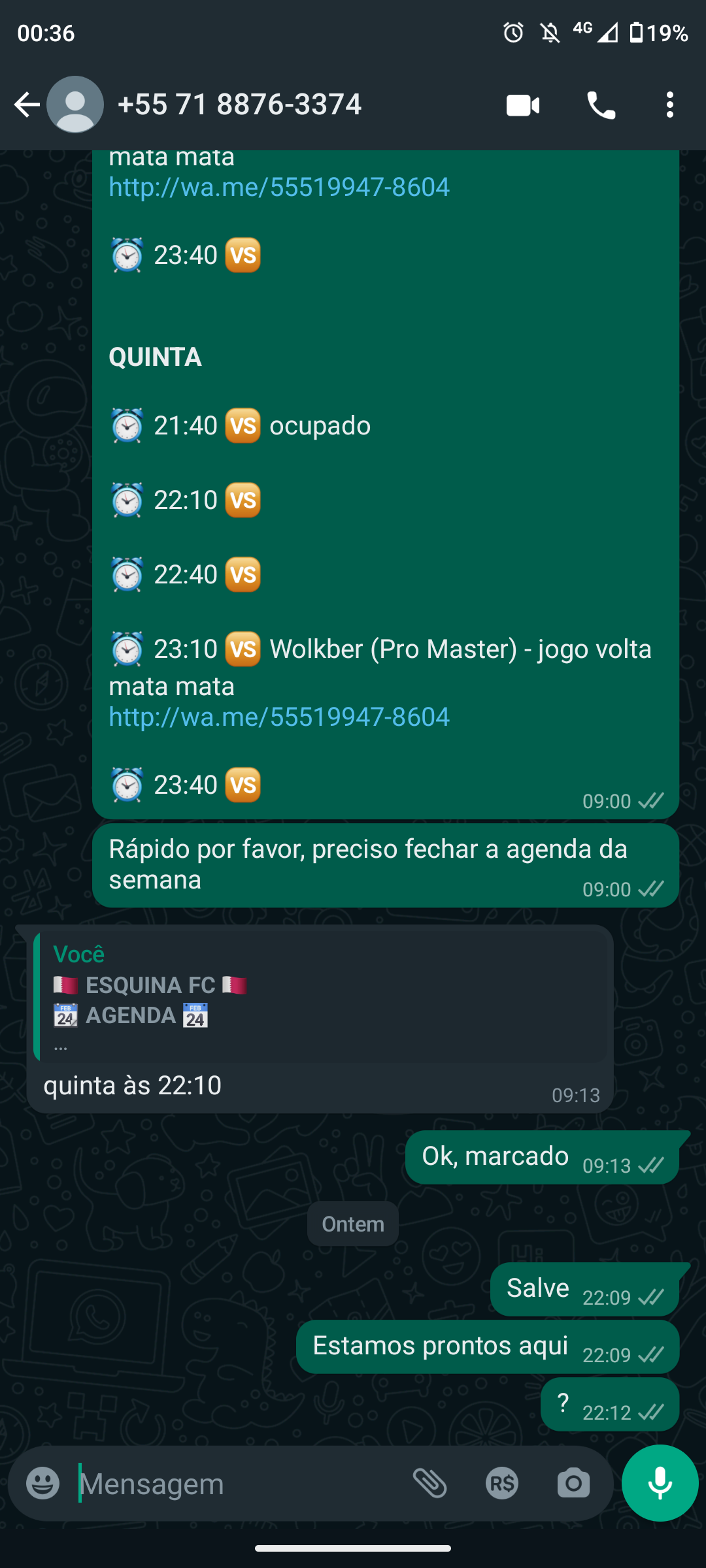
Task: Open the camera from the message bar
Action: 573,1483
